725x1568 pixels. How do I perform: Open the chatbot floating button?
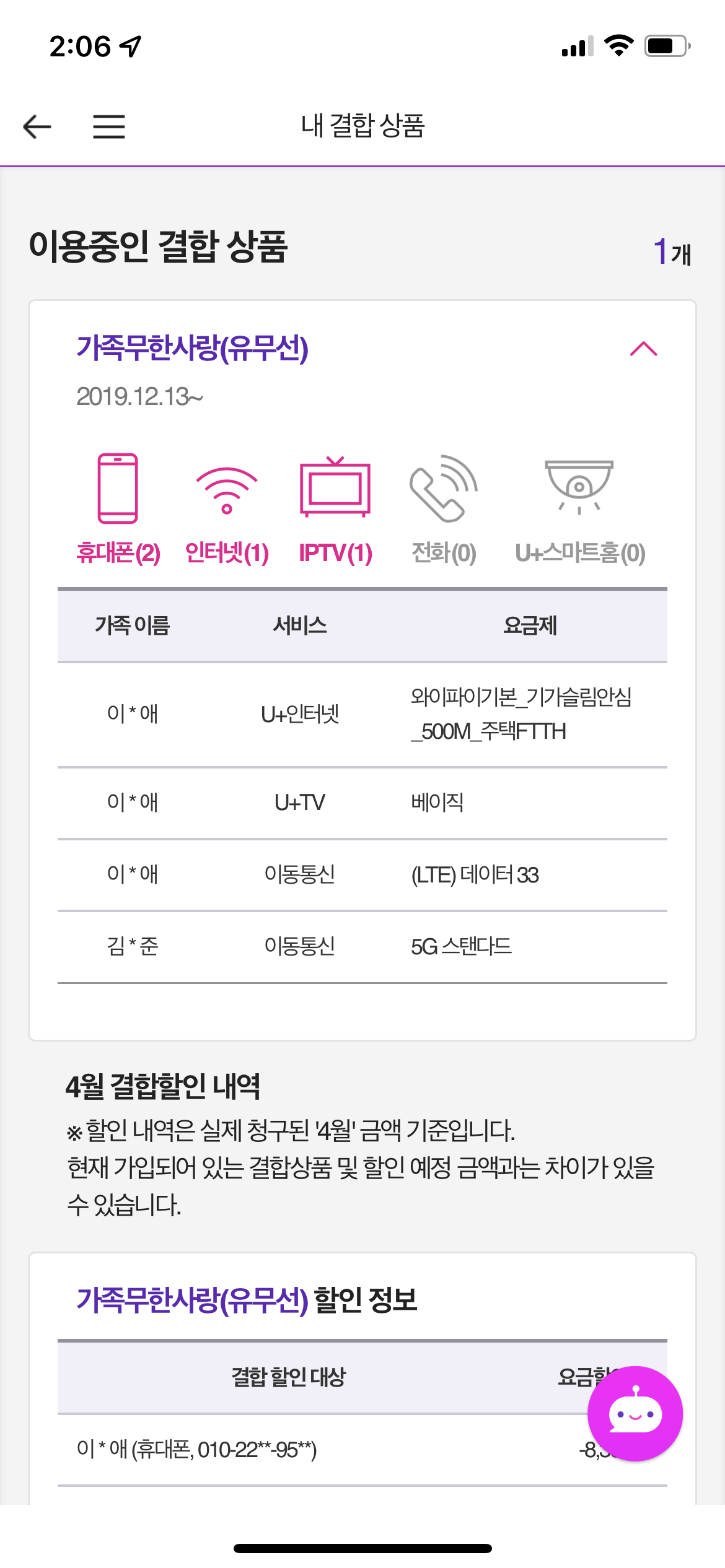(x=635, y=1414)
